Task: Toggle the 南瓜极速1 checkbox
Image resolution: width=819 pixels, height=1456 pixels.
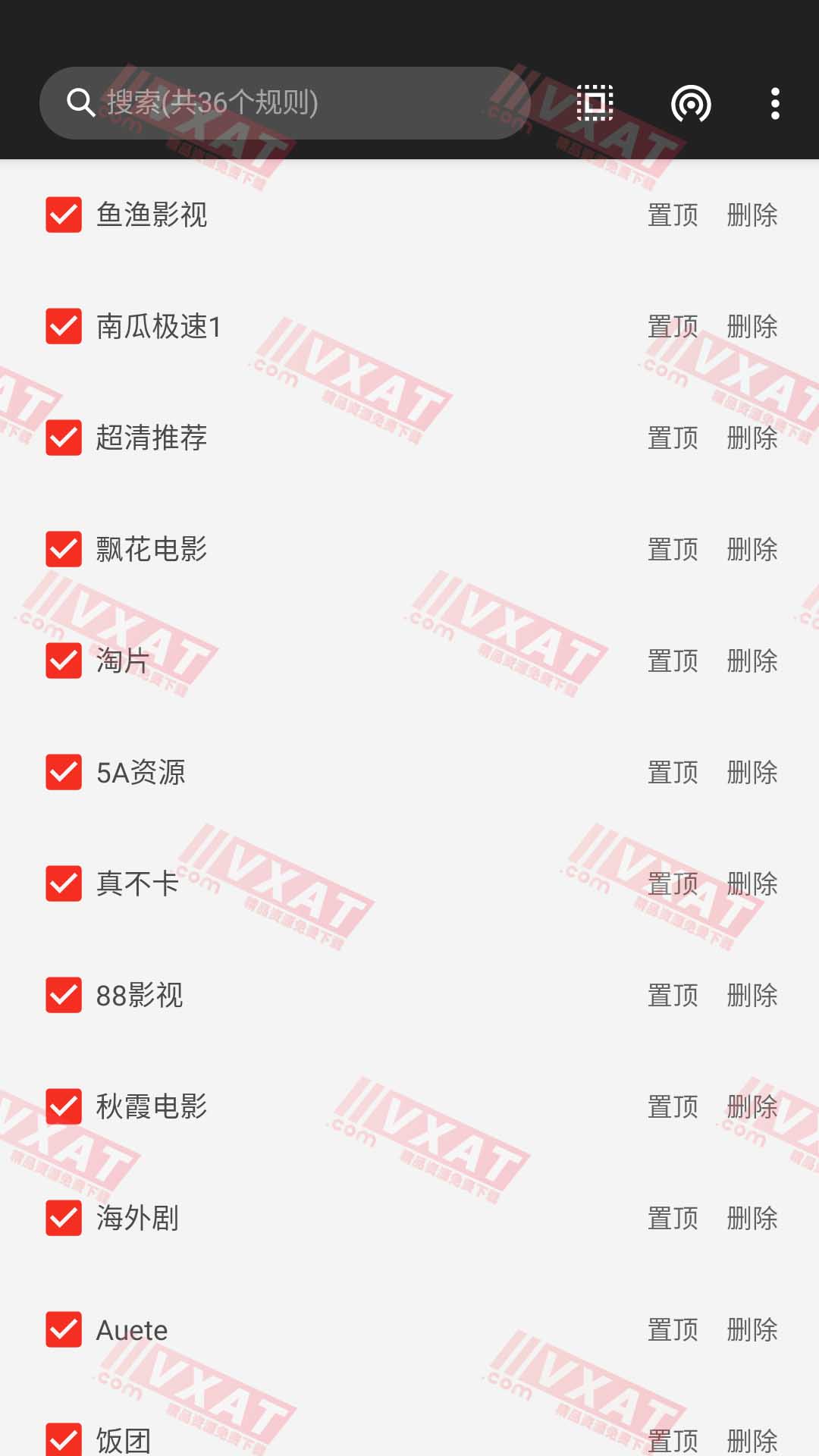Action: pyautogui.click(x=64, y=326)
